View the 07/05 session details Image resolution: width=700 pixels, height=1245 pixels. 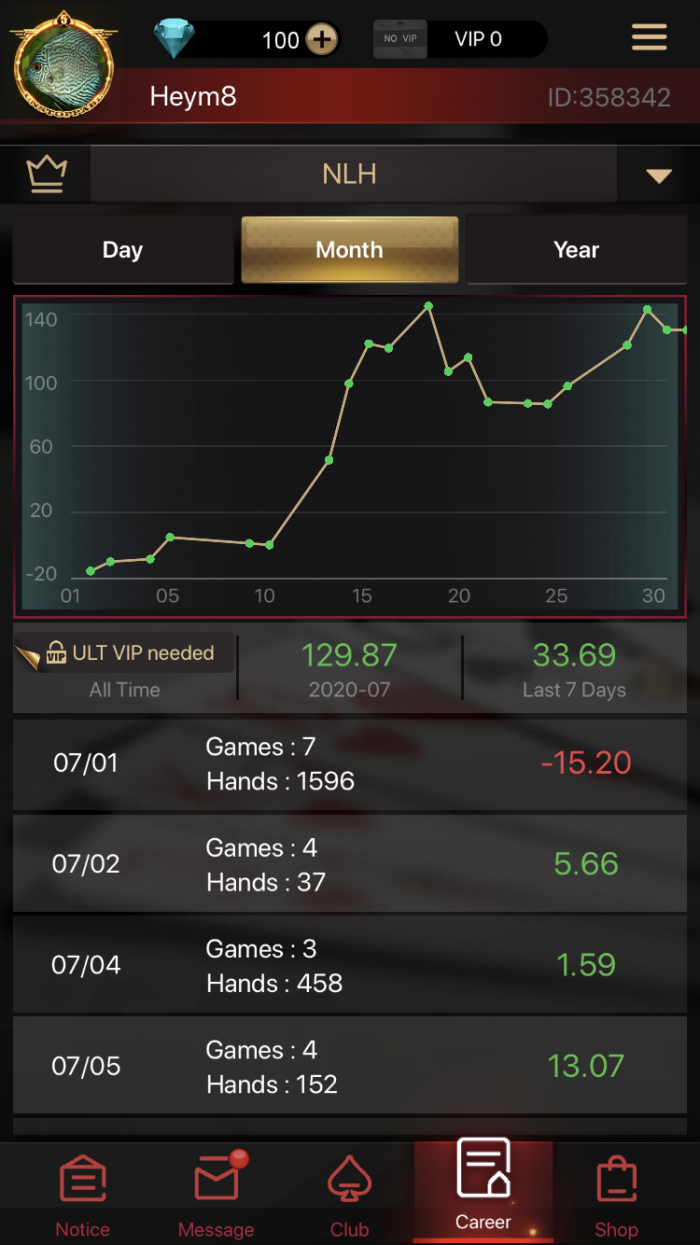pos(349,1067)
